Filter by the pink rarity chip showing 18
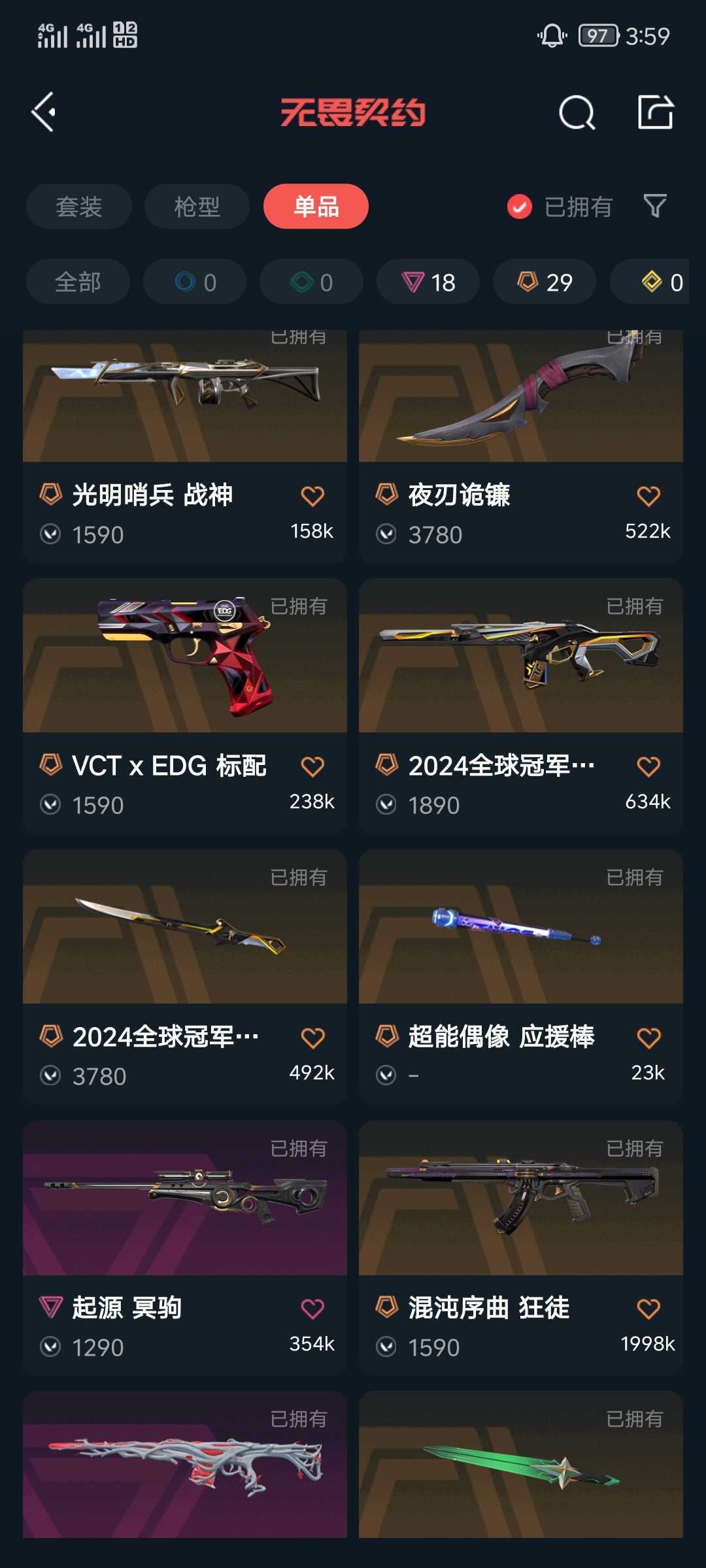The height and width of the screenshot is (1568, 706). click(428, 282)
